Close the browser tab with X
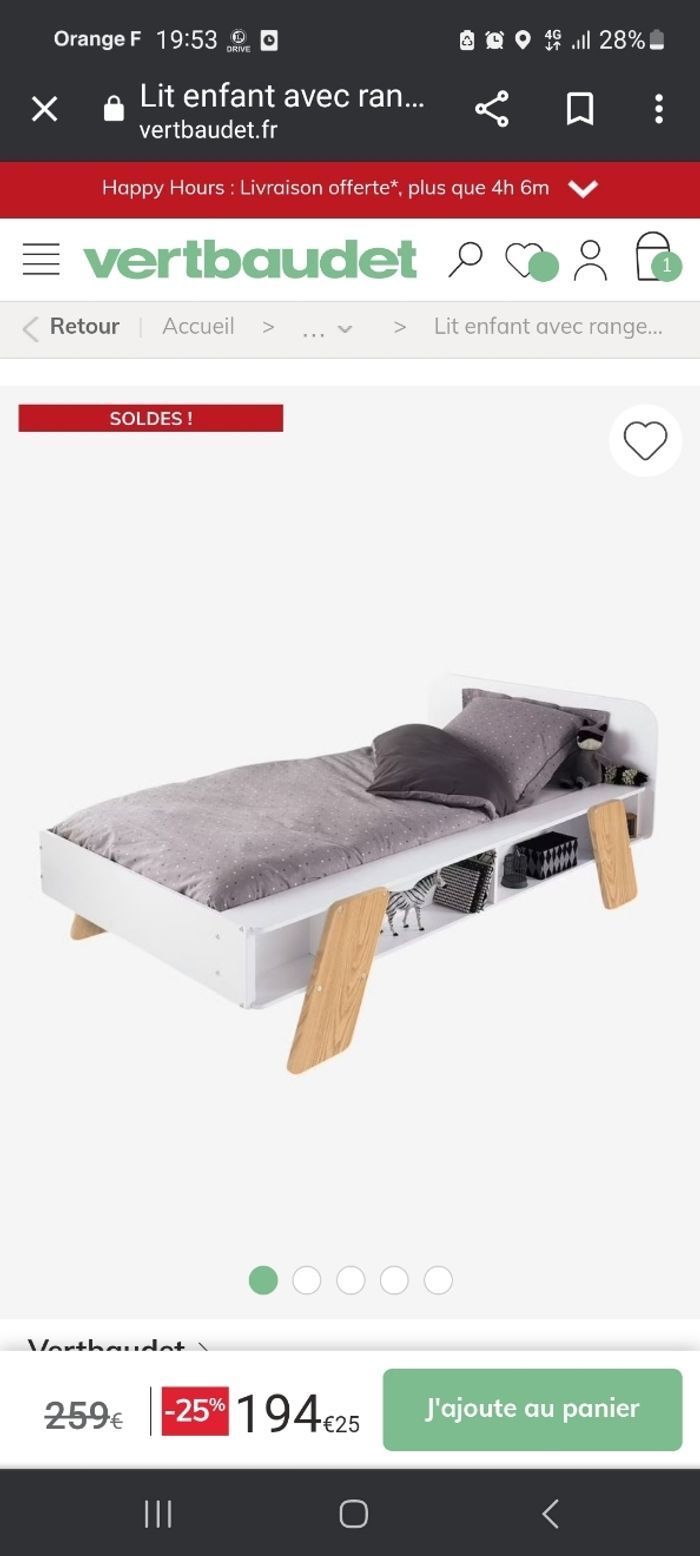Viewport: 700px width, 1556px height. (x=45, y=109)
